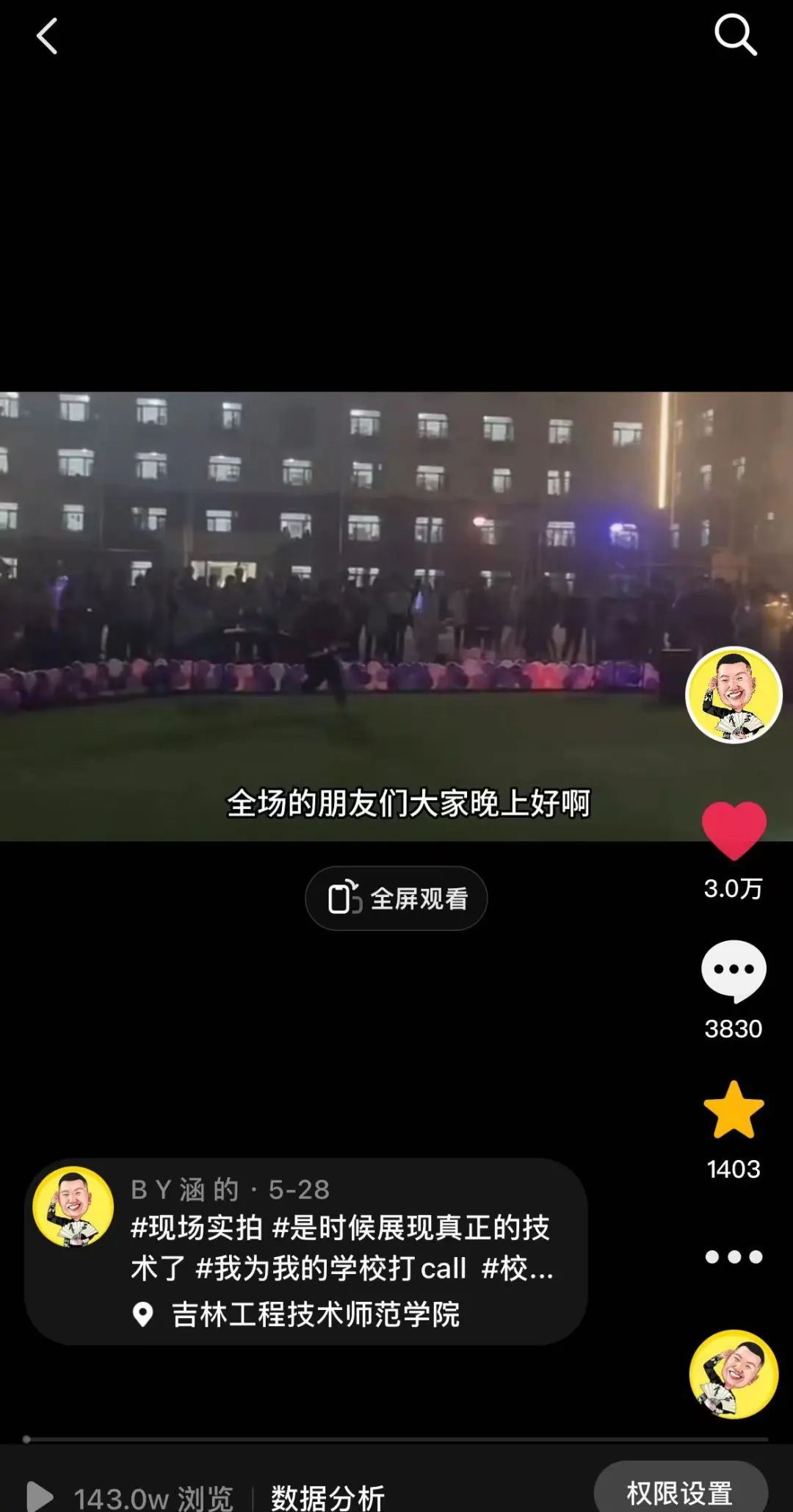Open 权限设置 permission settings
Screen dimensions: 793x1512
(680, 1491)
